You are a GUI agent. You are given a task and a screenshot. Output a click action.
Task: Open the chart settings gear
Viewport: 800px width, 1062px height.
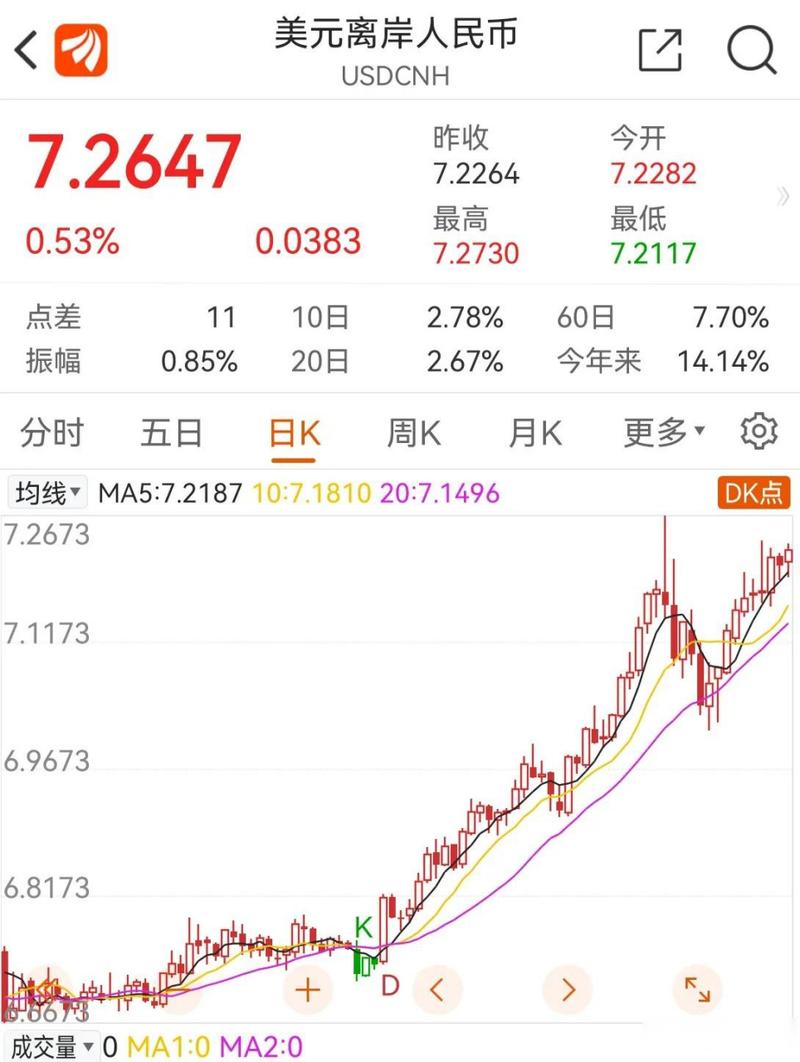pos(760,432)
